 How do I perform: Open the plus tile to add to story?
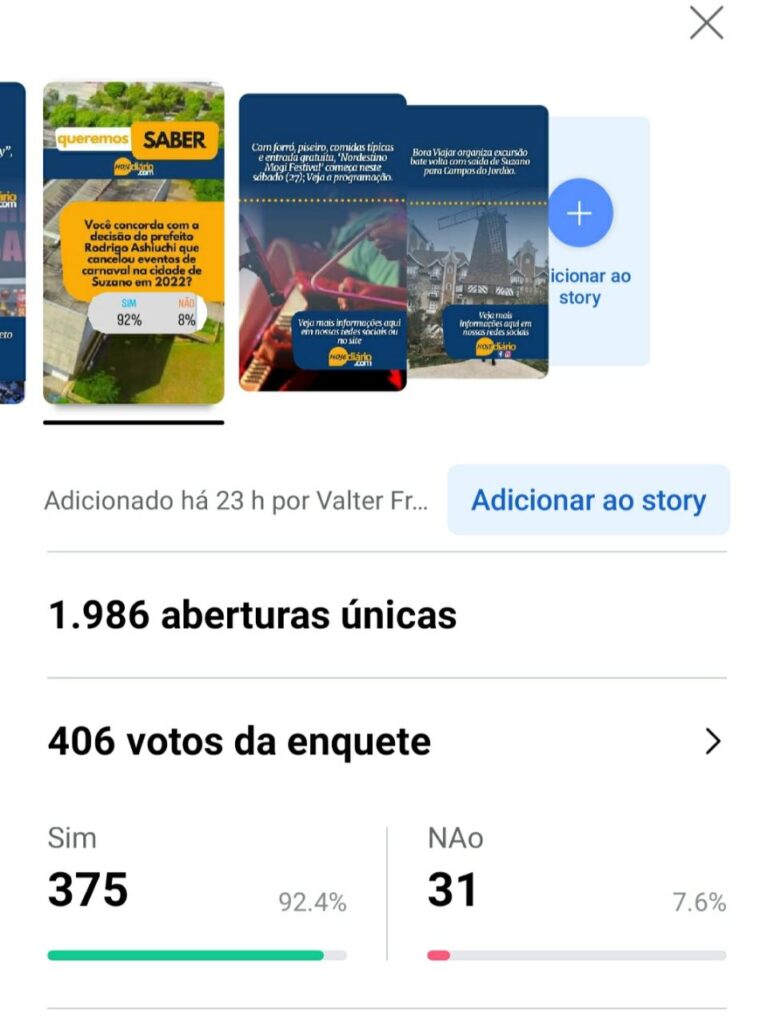[580, 214]
